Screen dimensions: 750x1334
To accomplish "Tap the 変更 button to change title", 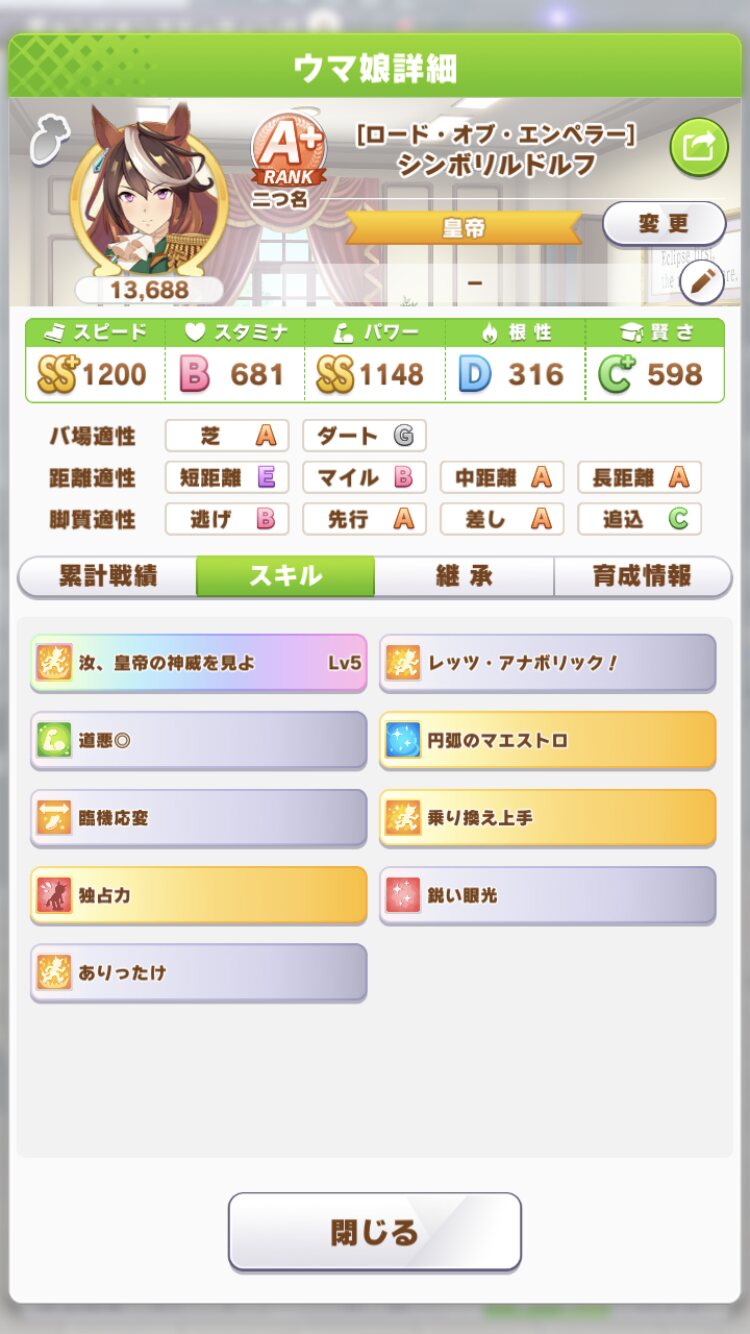I will 663,223.
